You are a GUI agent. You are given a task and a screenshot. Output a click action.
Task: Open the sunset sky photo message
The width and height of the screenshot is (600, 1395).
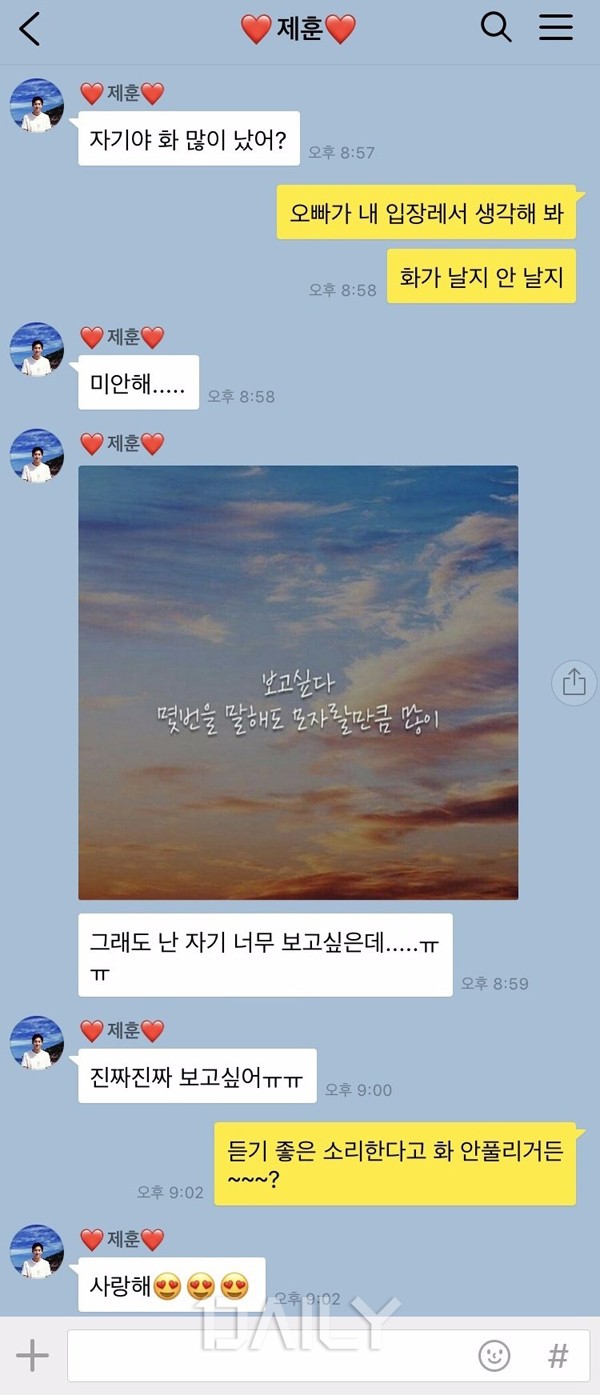pos(298,682)
